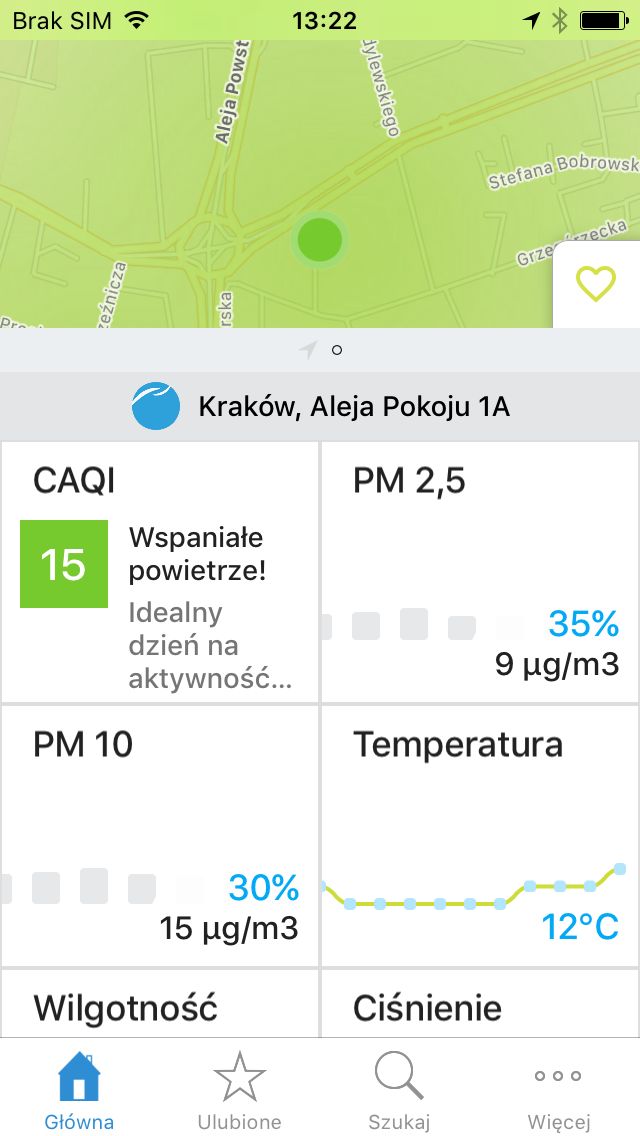Image resolution: width=640 pixels, height=1136 pixels.
Task: Tap the green sensor marker on map
Action: (x=320, y=239)
